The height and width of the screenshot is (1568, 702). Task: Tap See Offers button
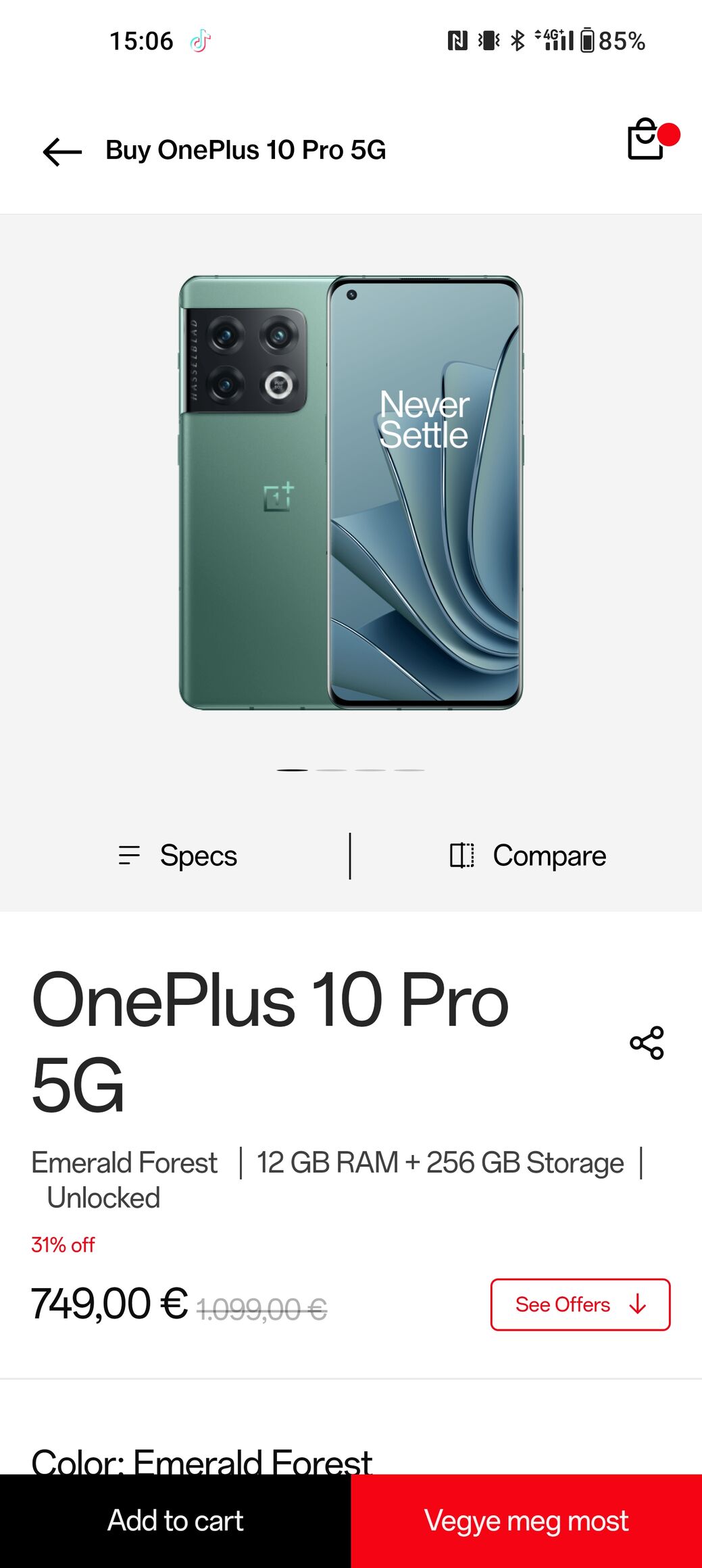point(580,1304)
